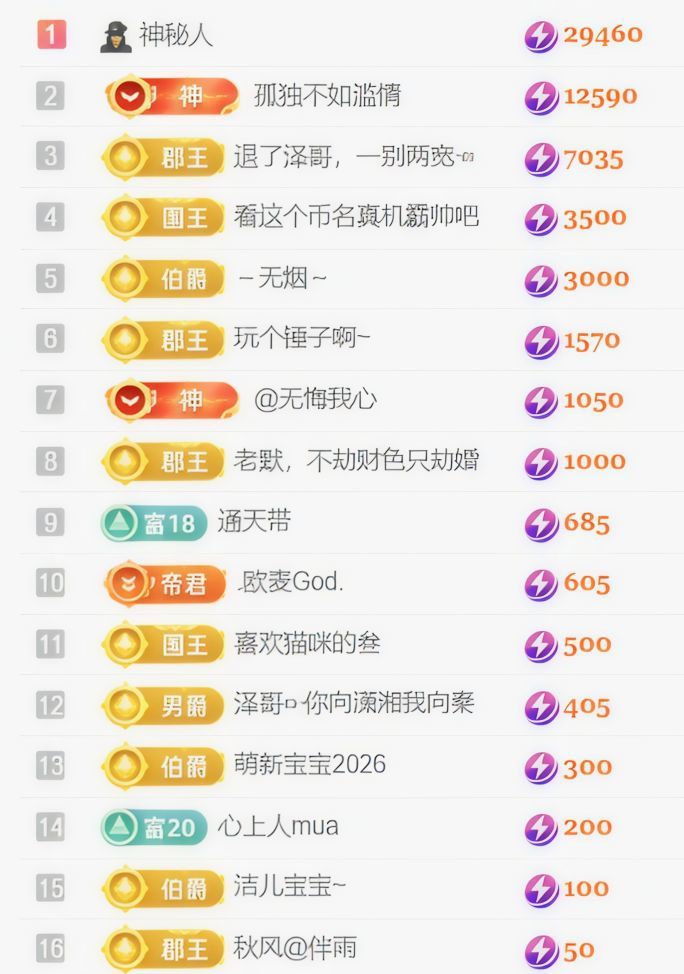Open 萌新宝宝2026 in the list
The height and width of the screenshot is (974, 684).
click(x=309, y=766)
